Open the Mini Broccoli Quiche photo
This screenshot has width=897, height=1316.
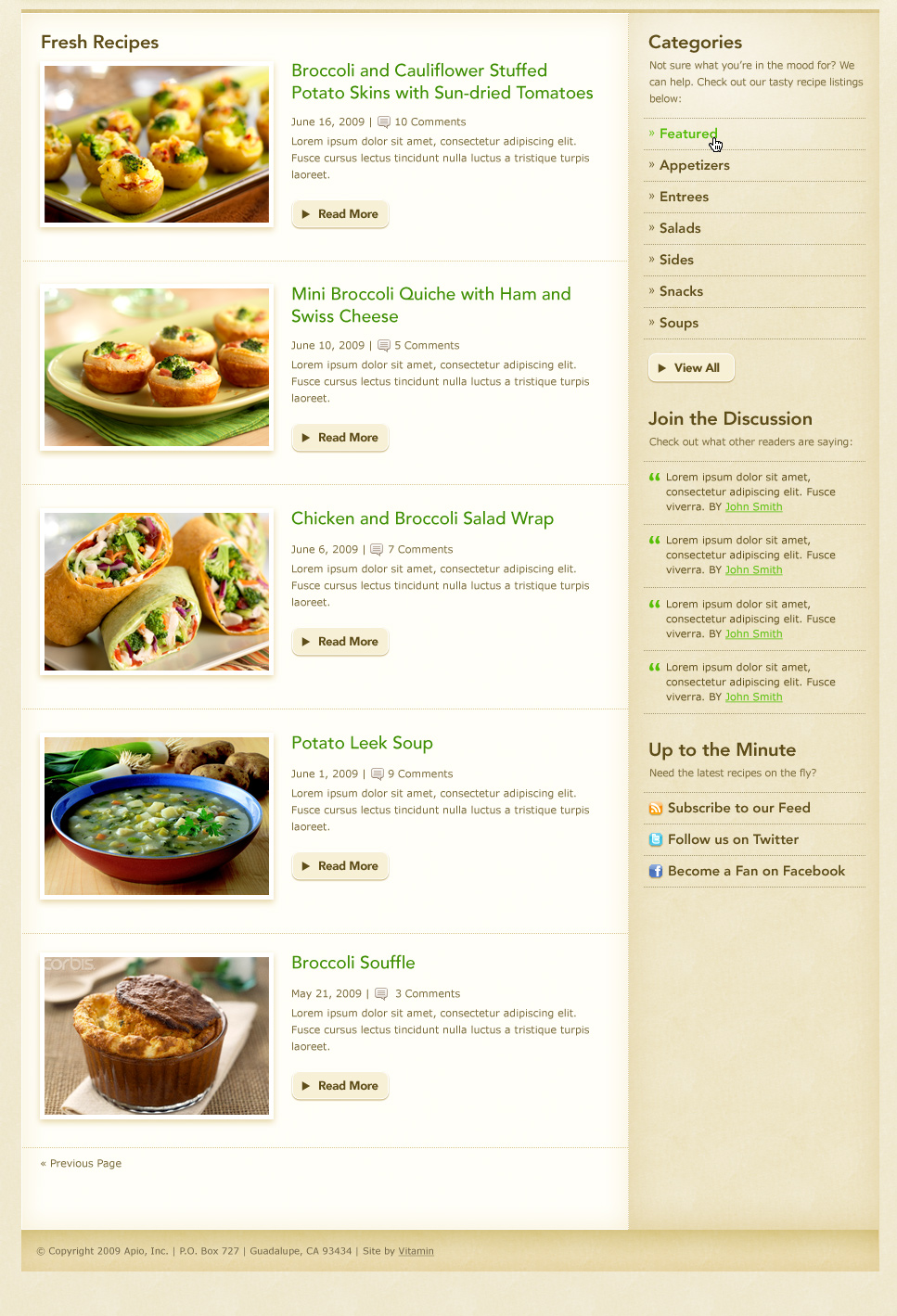[x=157, y=367]
